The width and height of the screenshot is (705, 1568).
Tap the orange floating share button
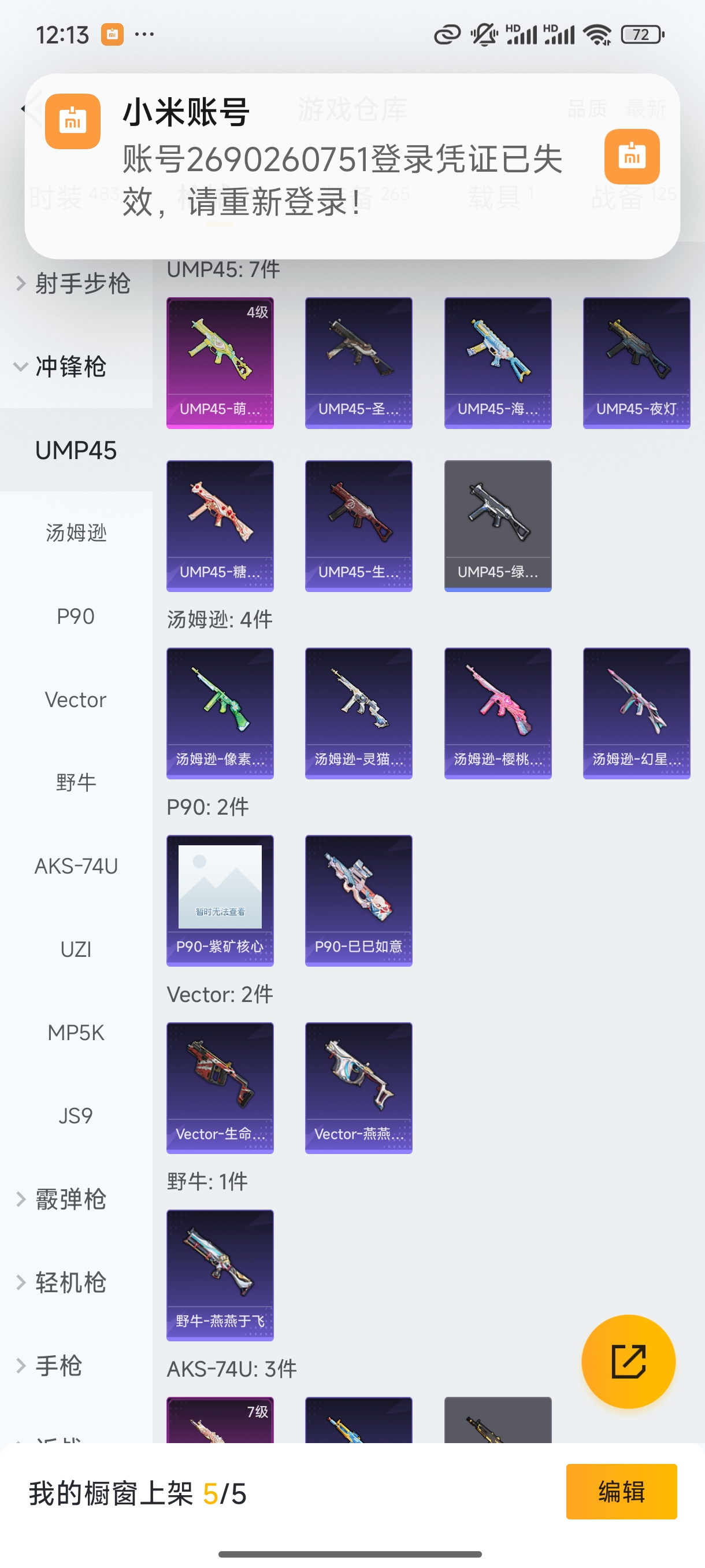click(x=628, y=1361)
